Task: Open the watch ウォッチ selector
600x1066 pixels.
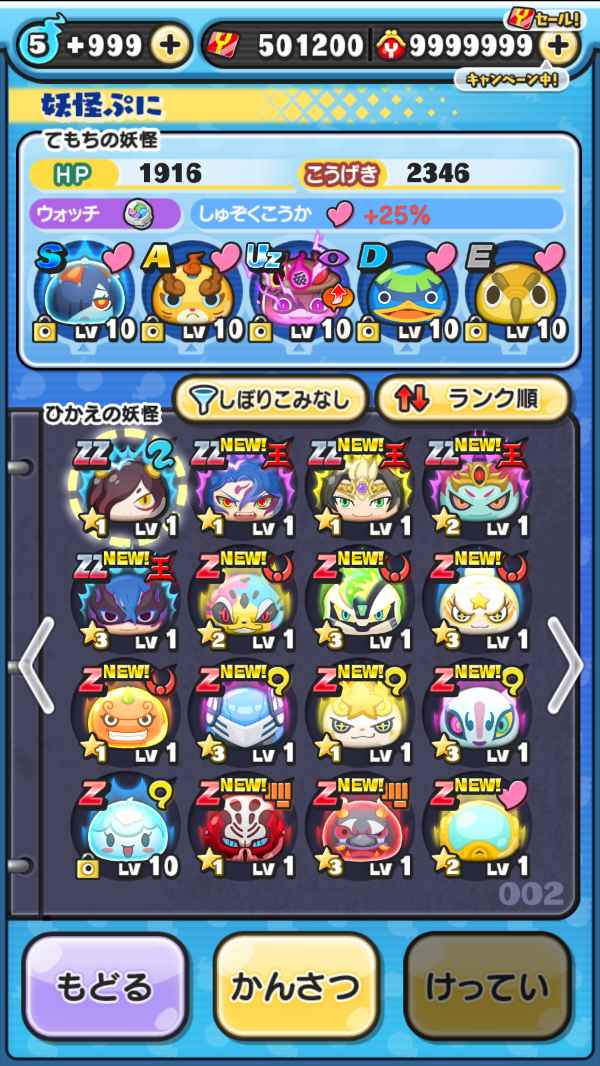Action: 105,214
